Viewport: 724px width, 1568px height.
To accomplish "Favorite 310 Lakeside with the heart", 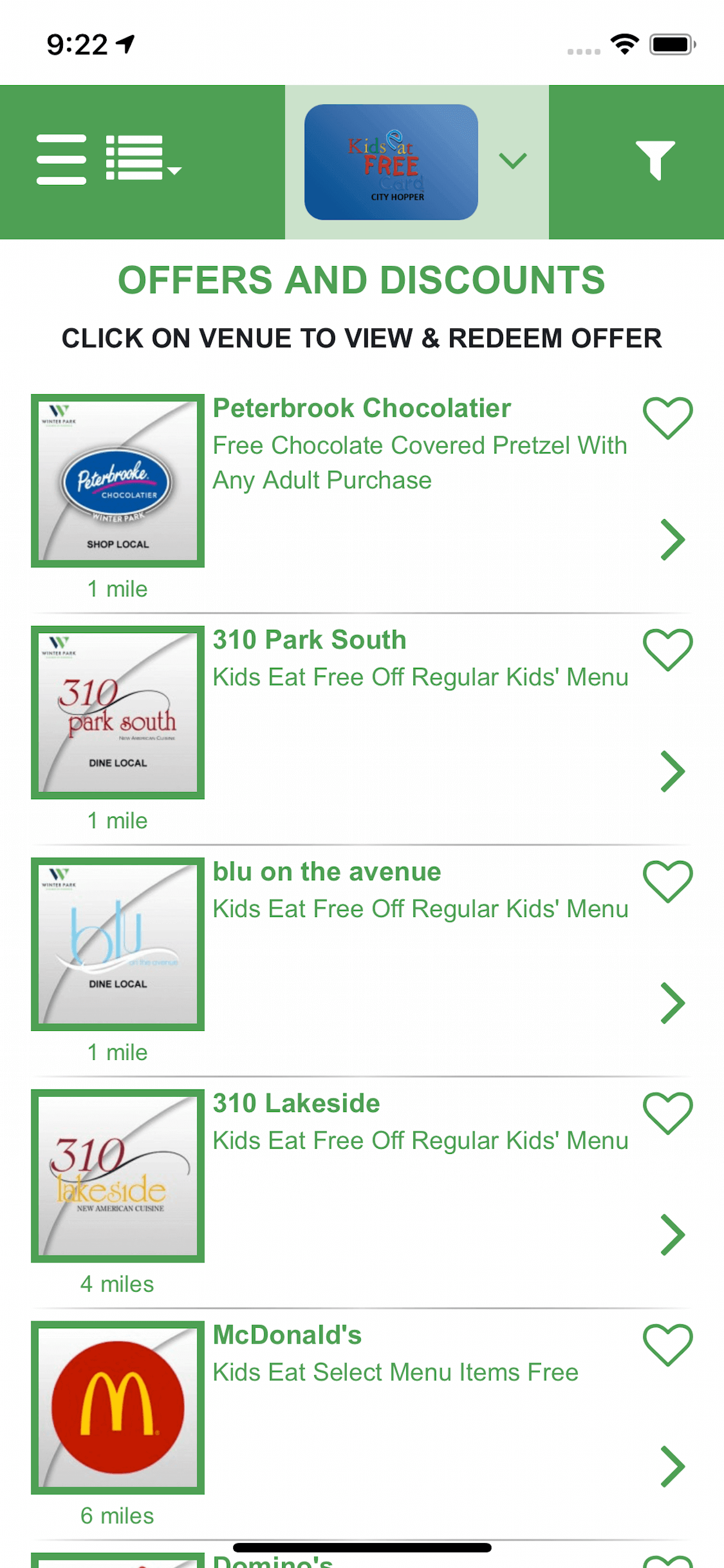I will [667, 1114].
